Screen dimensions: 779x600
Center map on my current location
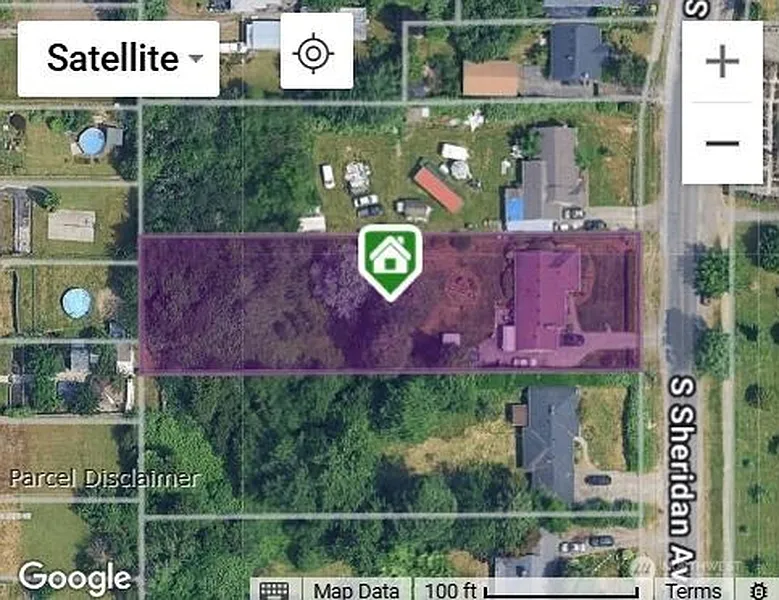pyautogui.click(x=316, y=52)
